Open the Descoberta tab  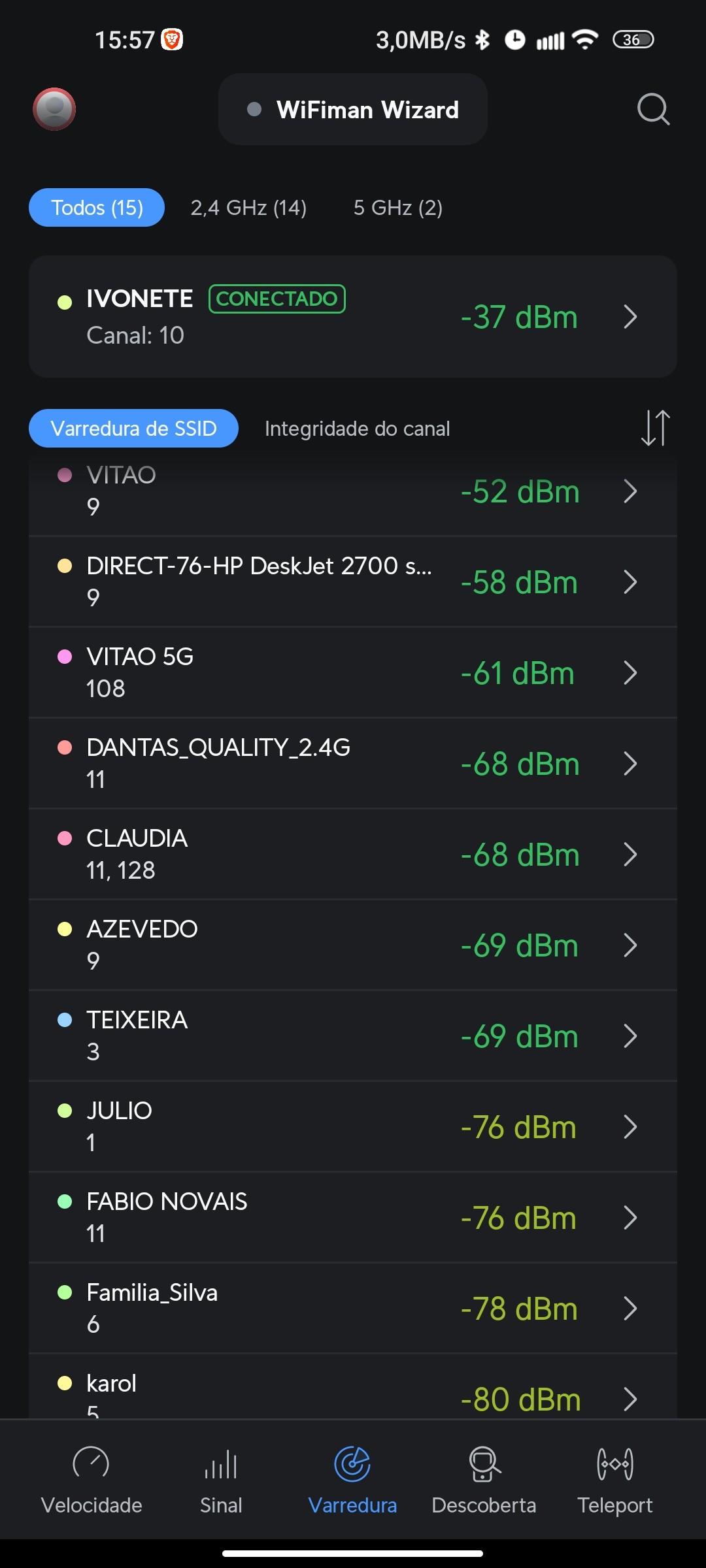(484, 1480)
